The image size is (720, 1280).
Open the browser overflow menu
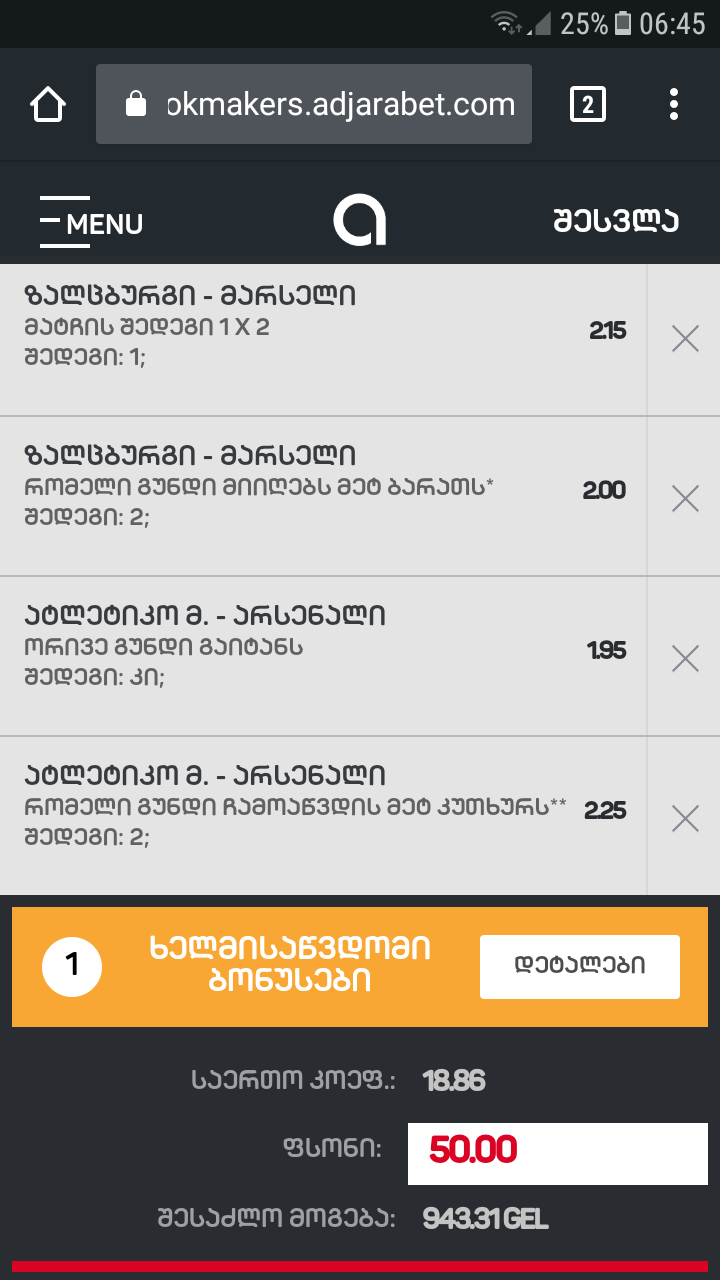pos(674,104)
